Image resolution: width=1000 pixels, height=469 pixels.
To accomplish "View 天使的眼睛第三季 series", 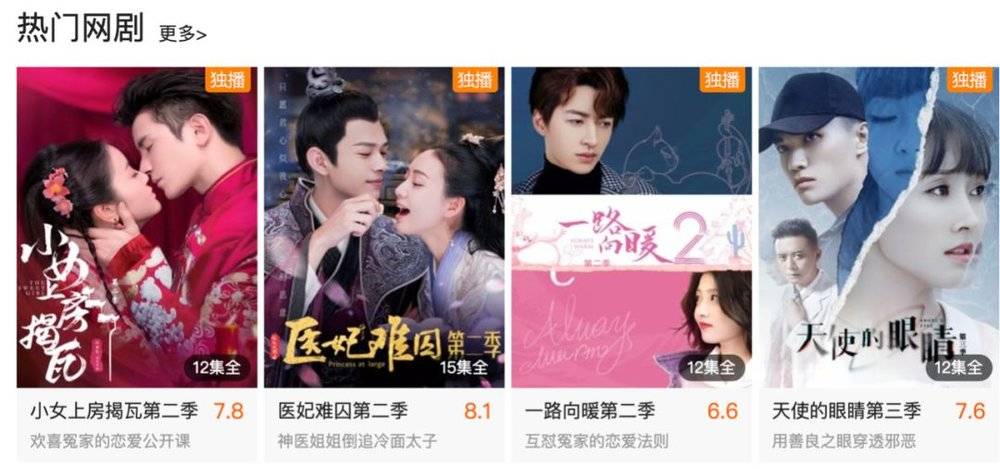I will click(878, 227).
